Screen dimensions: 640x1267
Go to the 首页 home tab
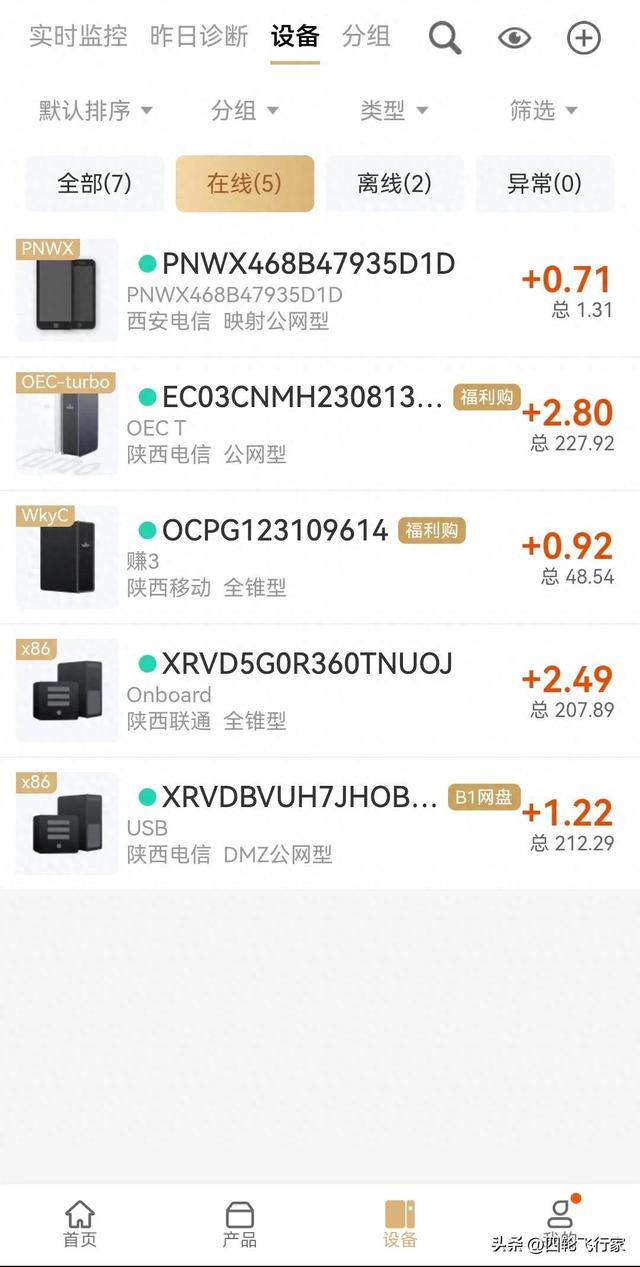tap(80, 1225)
